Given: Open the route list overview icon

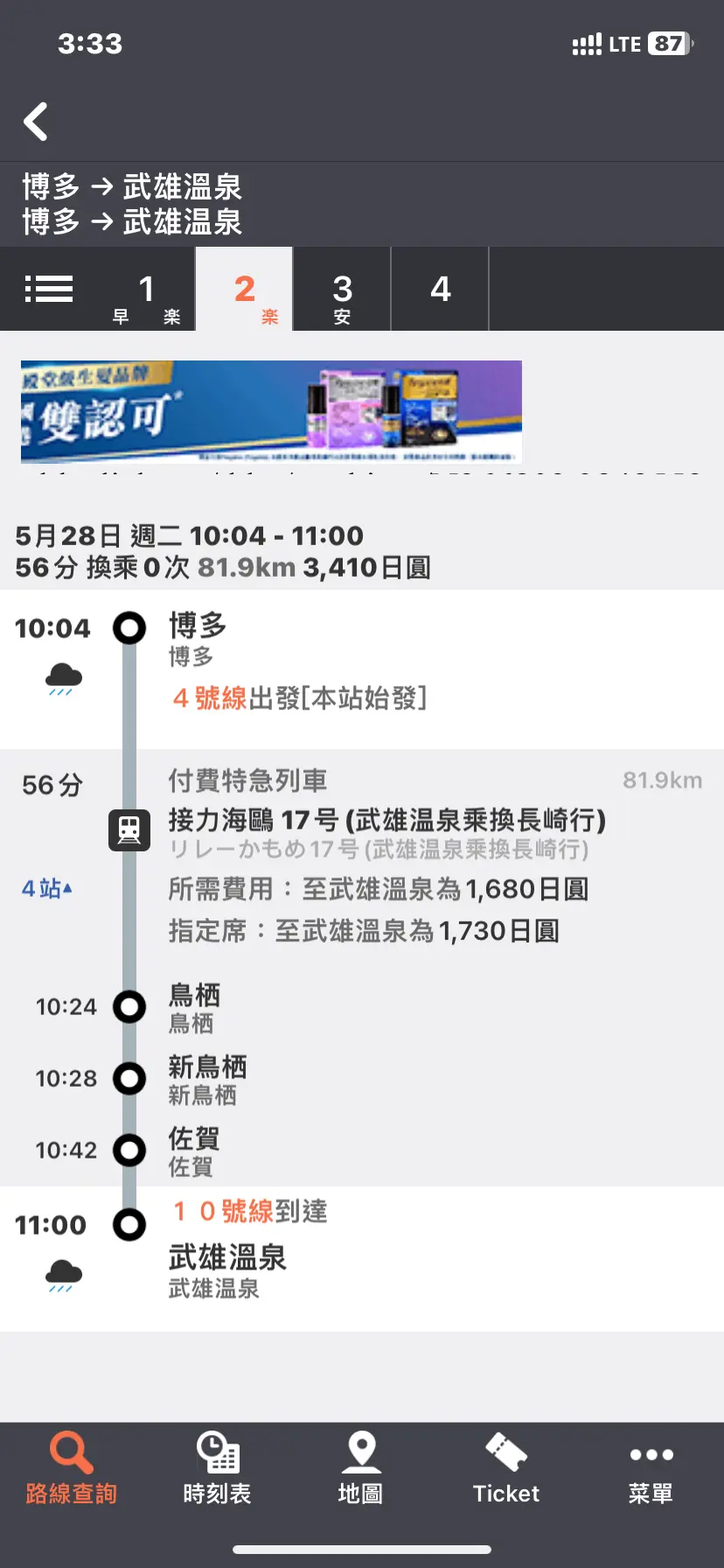Looking at the screenshot, I should pyautogui.click(x=49, y=289).
